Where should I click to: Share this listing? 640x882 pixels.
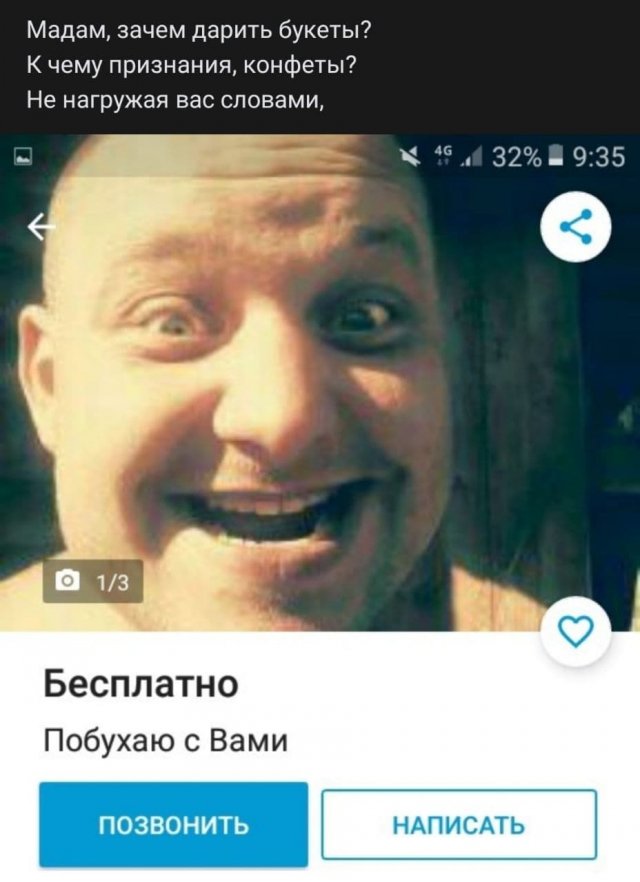[574, 227]
